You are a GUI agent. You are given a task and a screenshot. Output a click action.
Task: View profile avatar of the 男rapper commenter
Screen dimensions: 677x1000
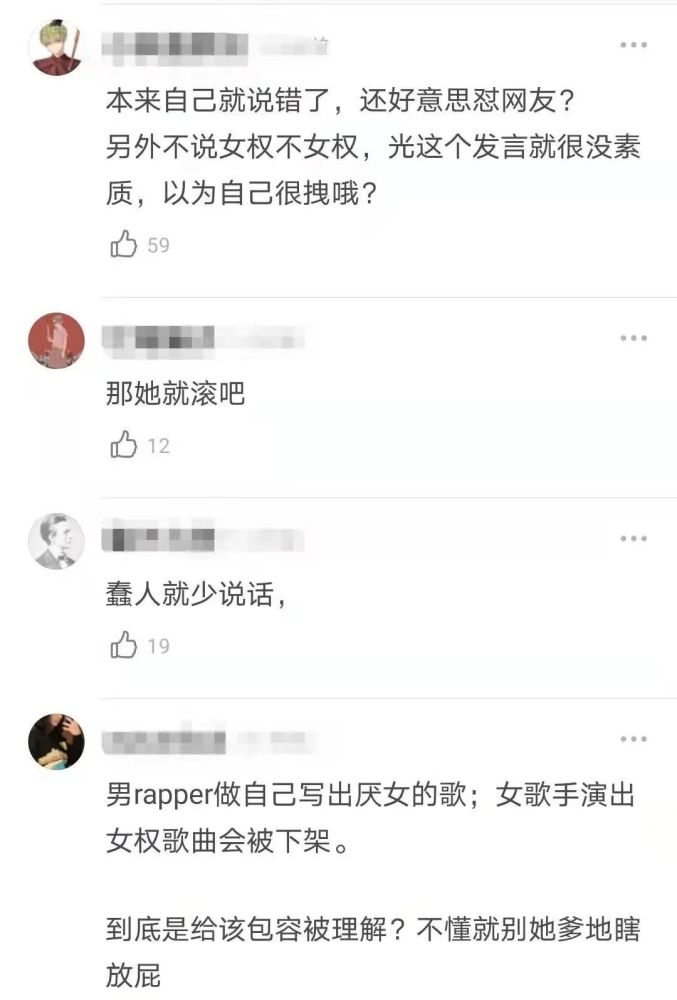coord(57,741)
